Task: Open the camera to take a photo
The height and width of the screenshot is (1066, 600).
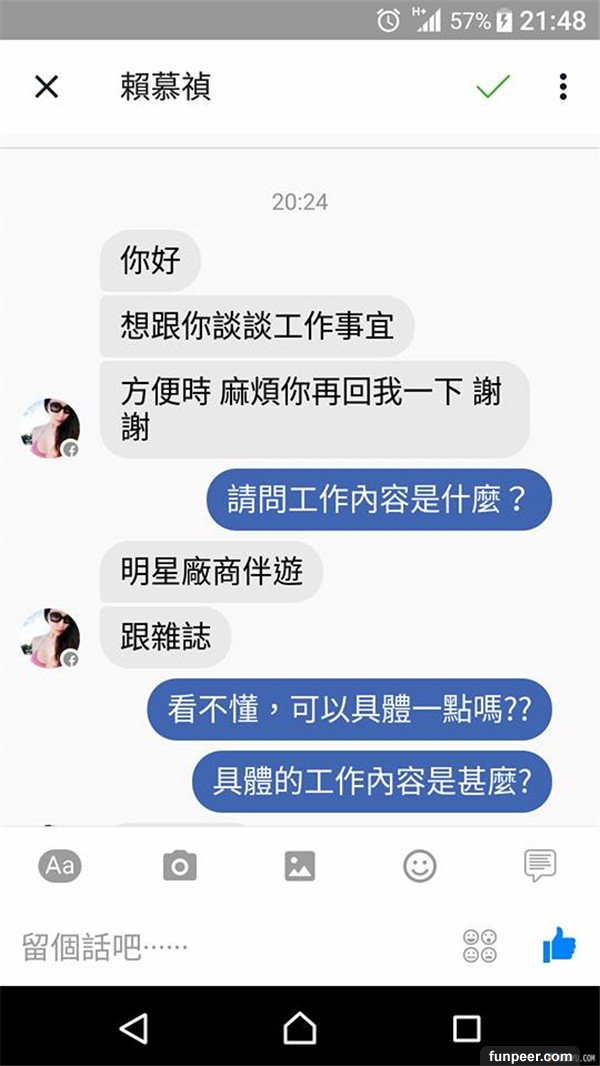Action: 180,865
